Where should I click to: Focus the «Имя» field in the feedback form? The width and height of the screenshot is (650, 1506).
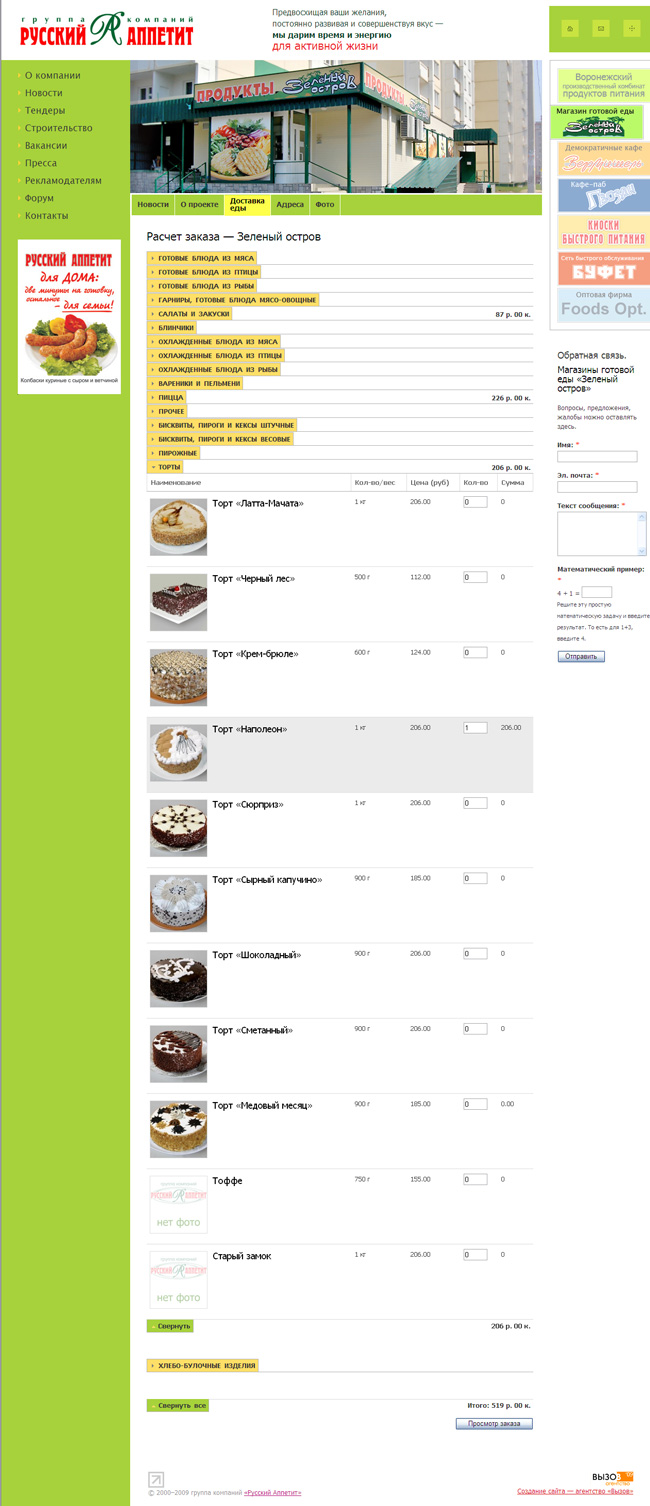point(597,457)
